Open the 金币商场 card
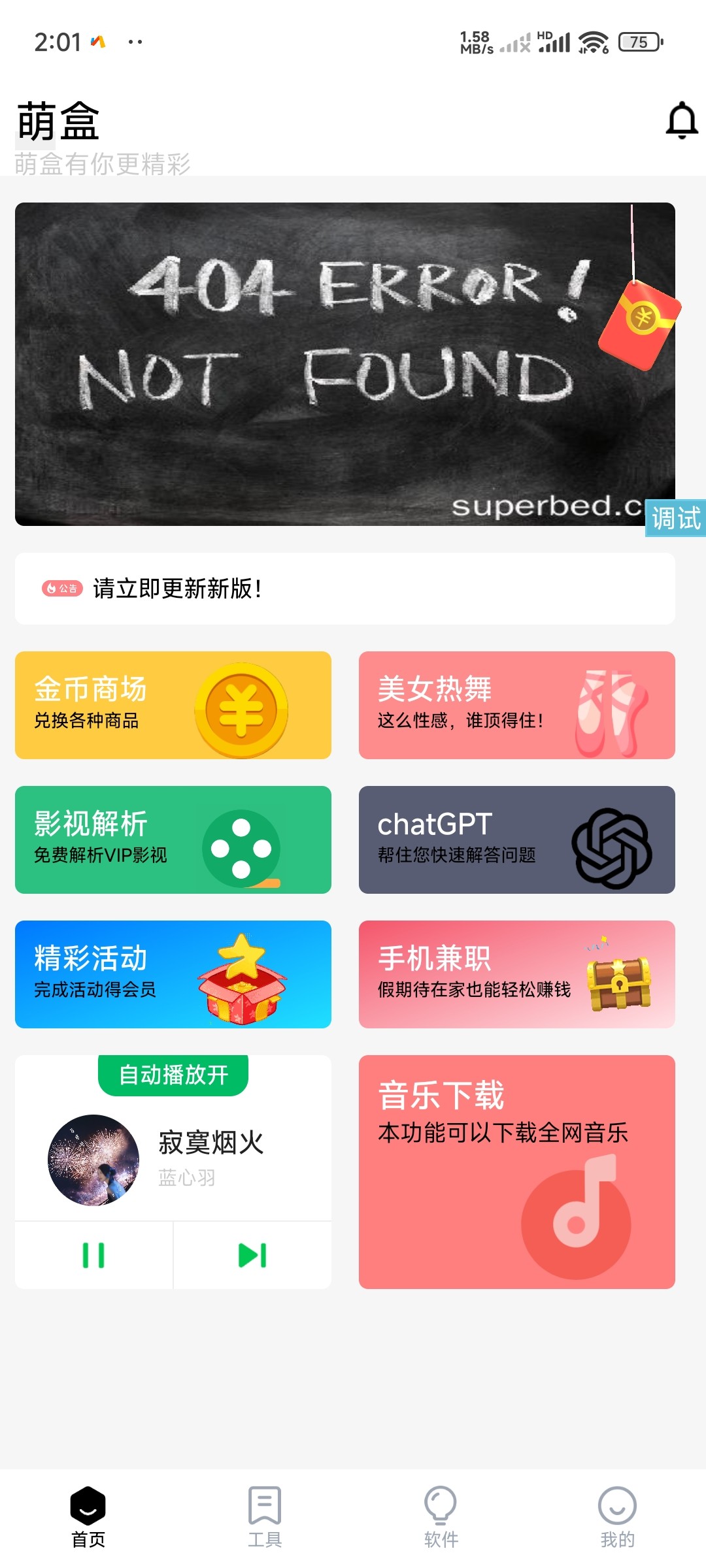This screenshot has height=1568, width=706. click(173, 705)
